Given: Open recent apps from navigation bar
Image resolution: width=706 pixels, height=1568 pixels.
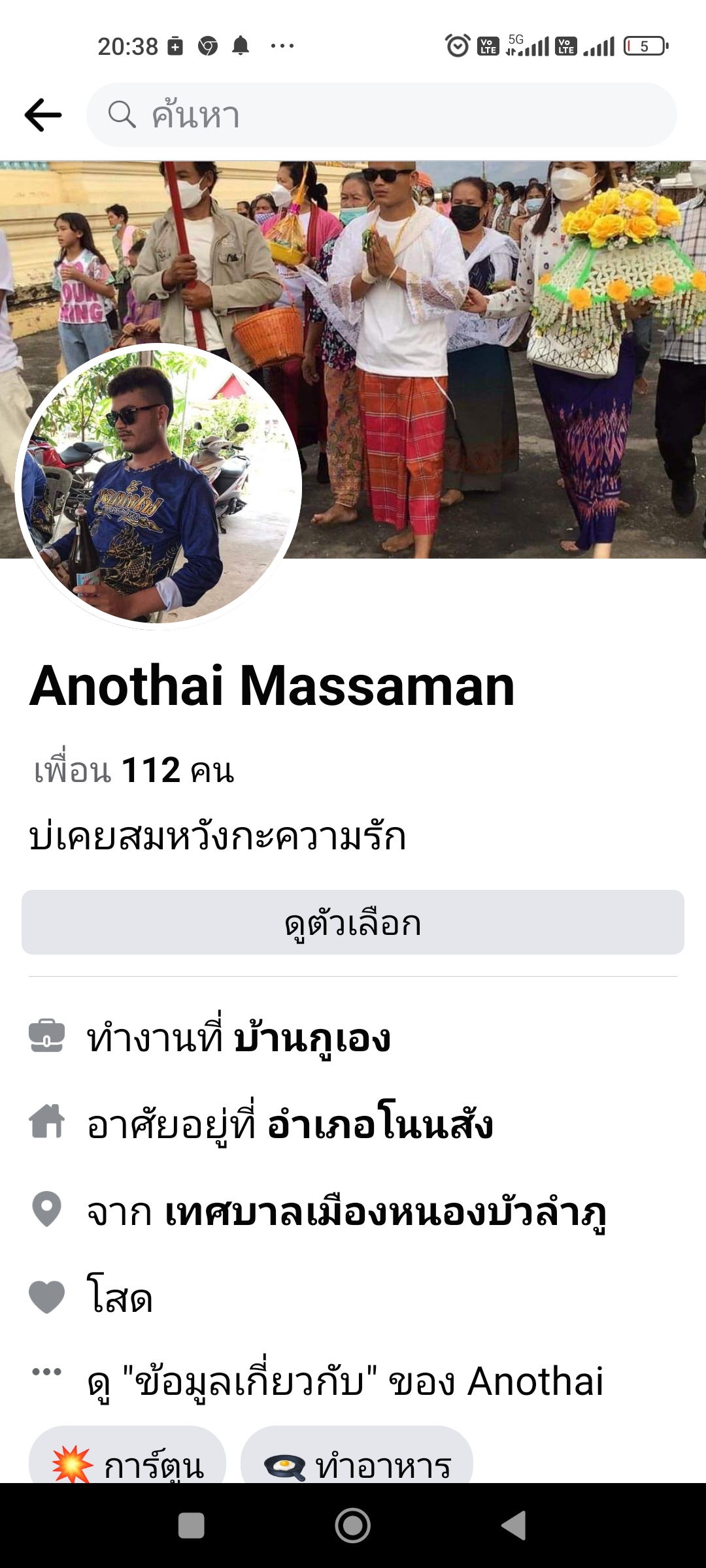Looking at the screenshot, I should pyautogui.click(x=192, y=1526).
